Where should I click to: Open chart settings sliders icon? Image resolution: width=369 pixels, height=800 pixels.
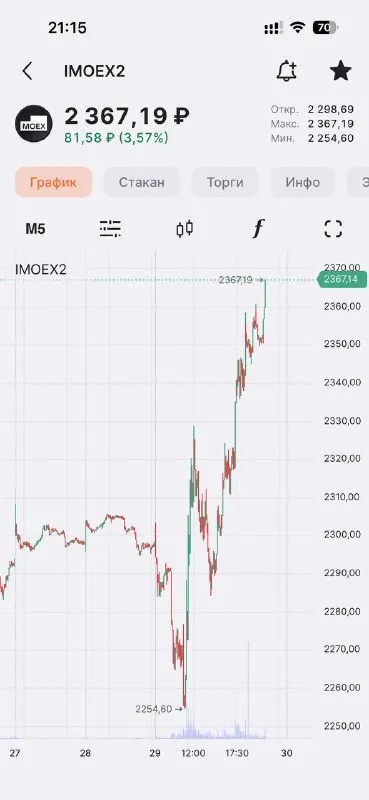[110, 229]
